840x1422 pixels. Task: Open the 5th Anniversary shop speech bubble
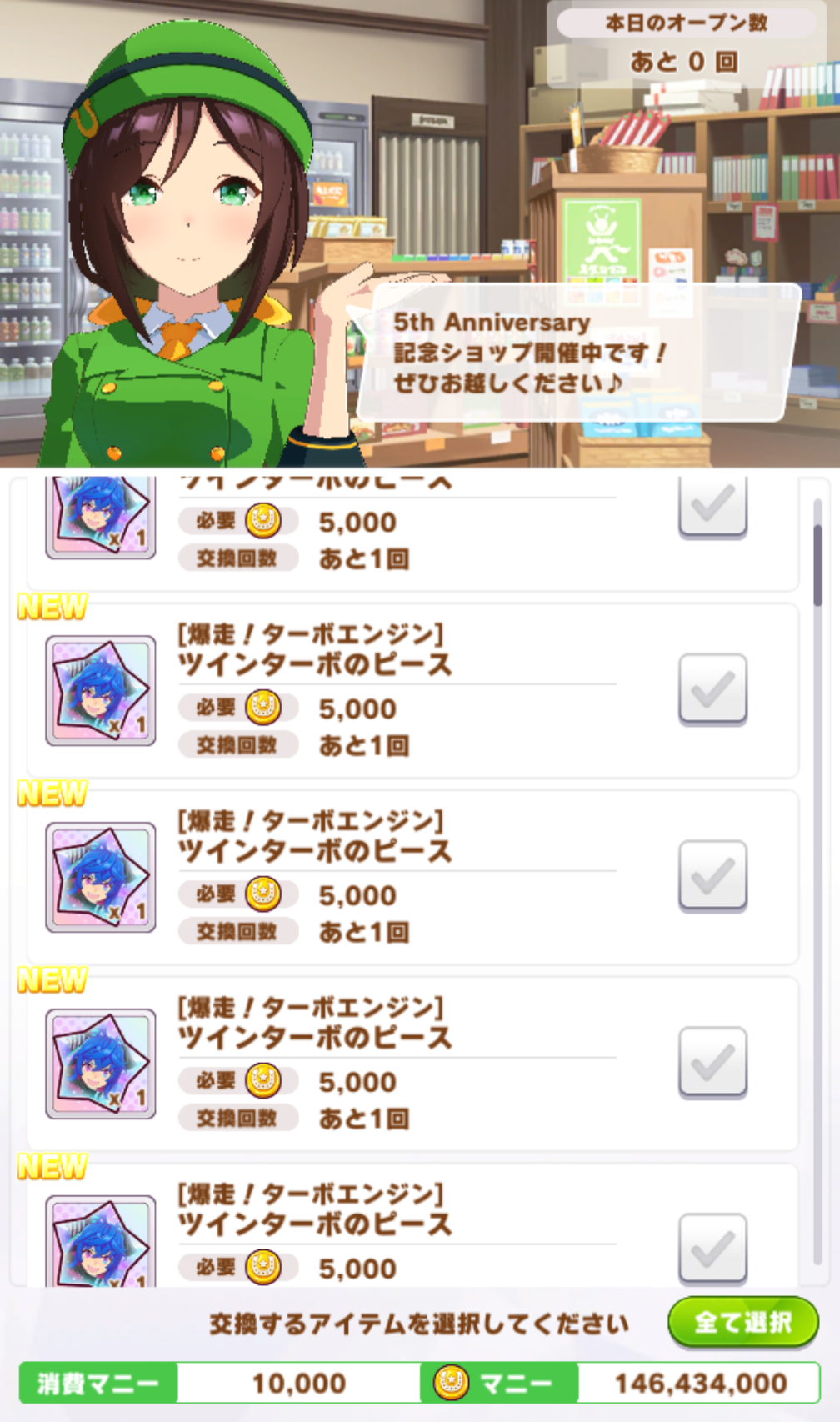coord(575,352)
